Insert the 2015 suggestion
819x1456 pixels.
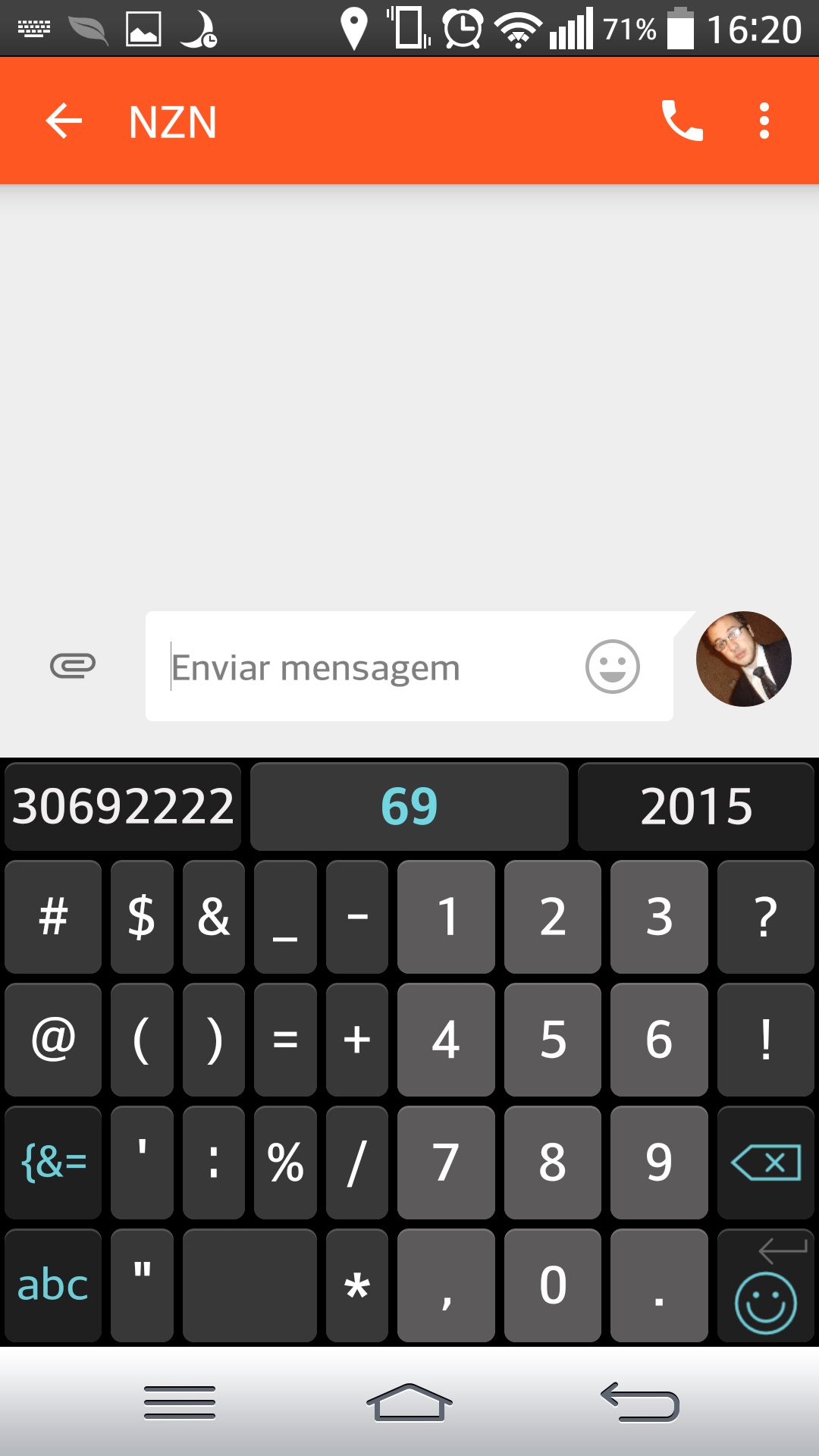(x=695, y=806)
